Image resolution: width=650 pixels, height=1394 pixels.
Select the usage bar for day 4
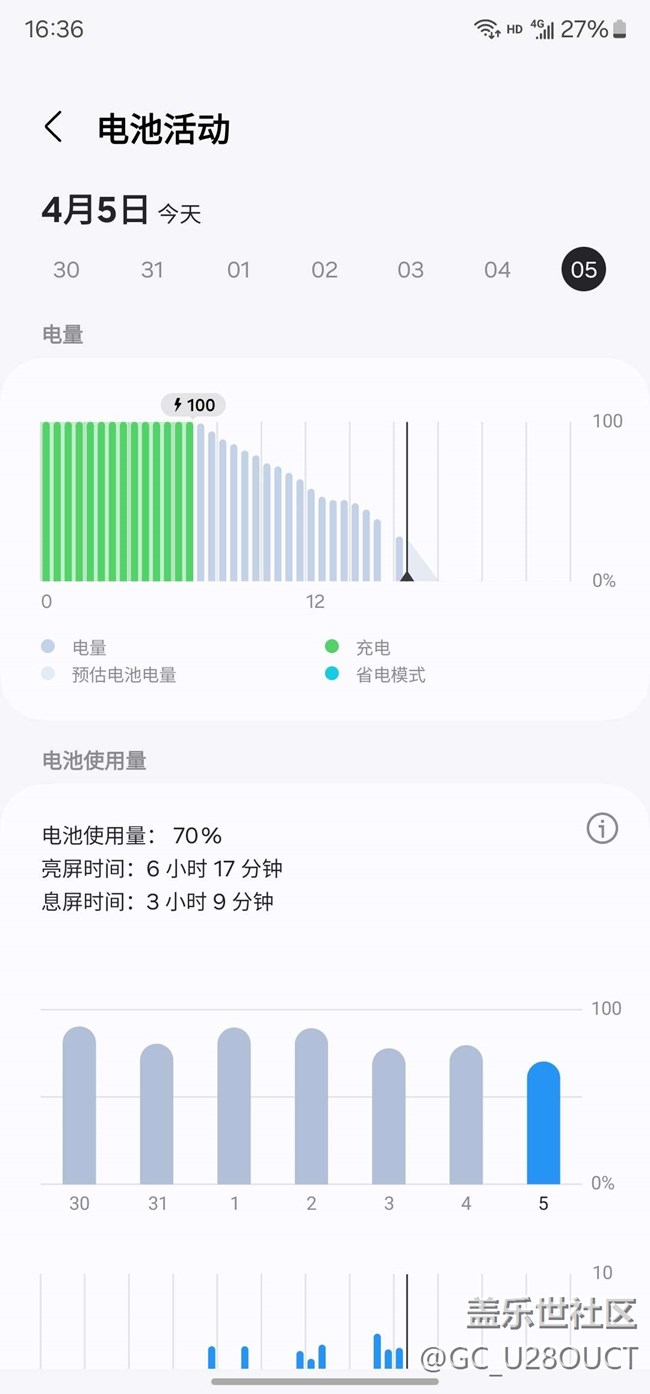tap(466, 1115)
